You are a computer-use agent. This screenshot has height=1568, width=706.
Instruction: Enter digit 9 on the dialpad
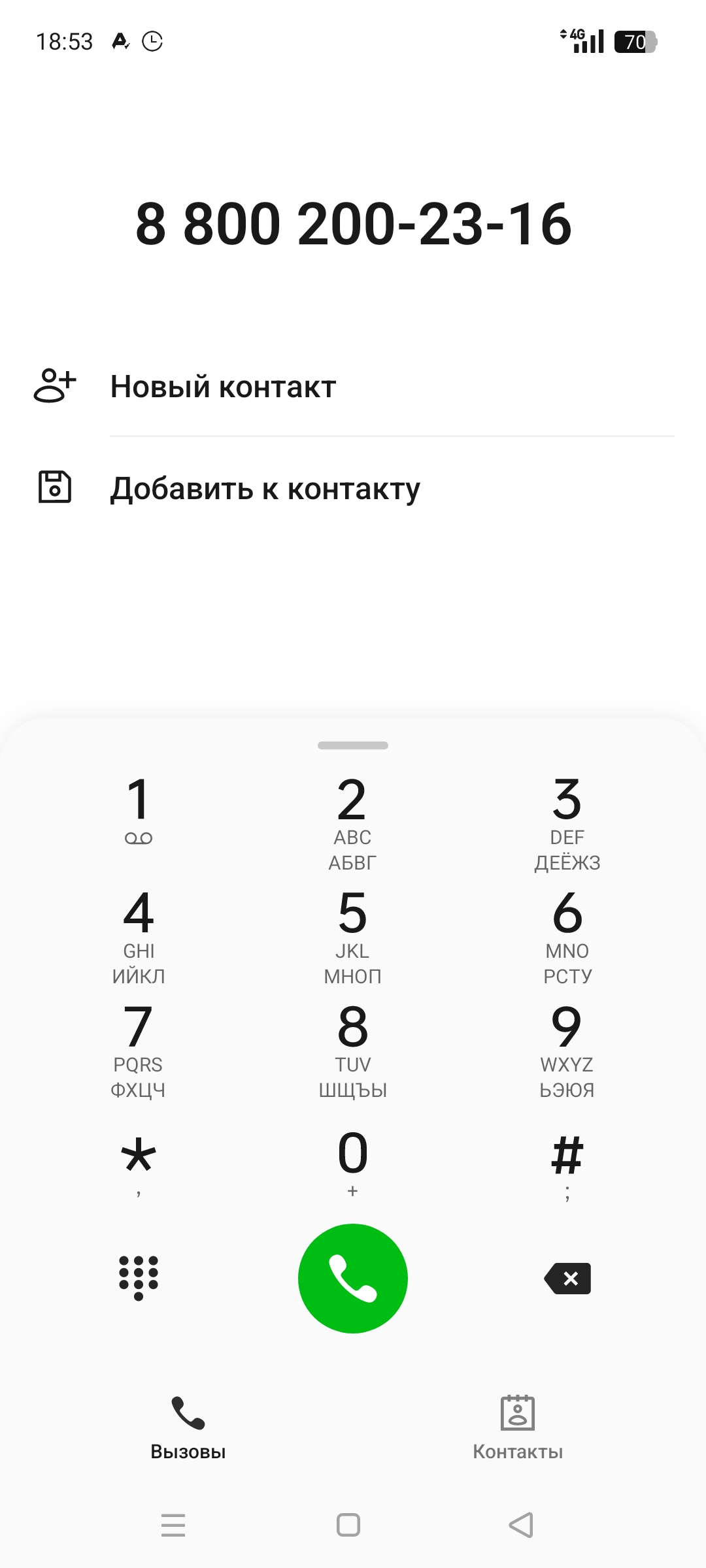click(567, 1051)
